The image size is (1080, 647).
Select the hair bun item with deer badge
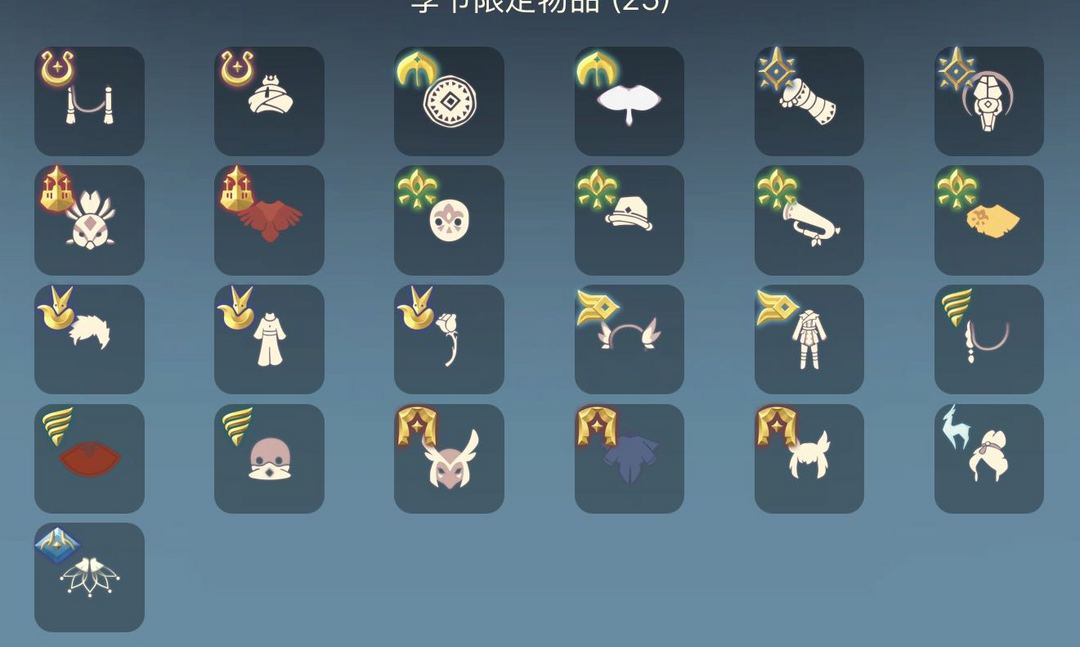989,458
